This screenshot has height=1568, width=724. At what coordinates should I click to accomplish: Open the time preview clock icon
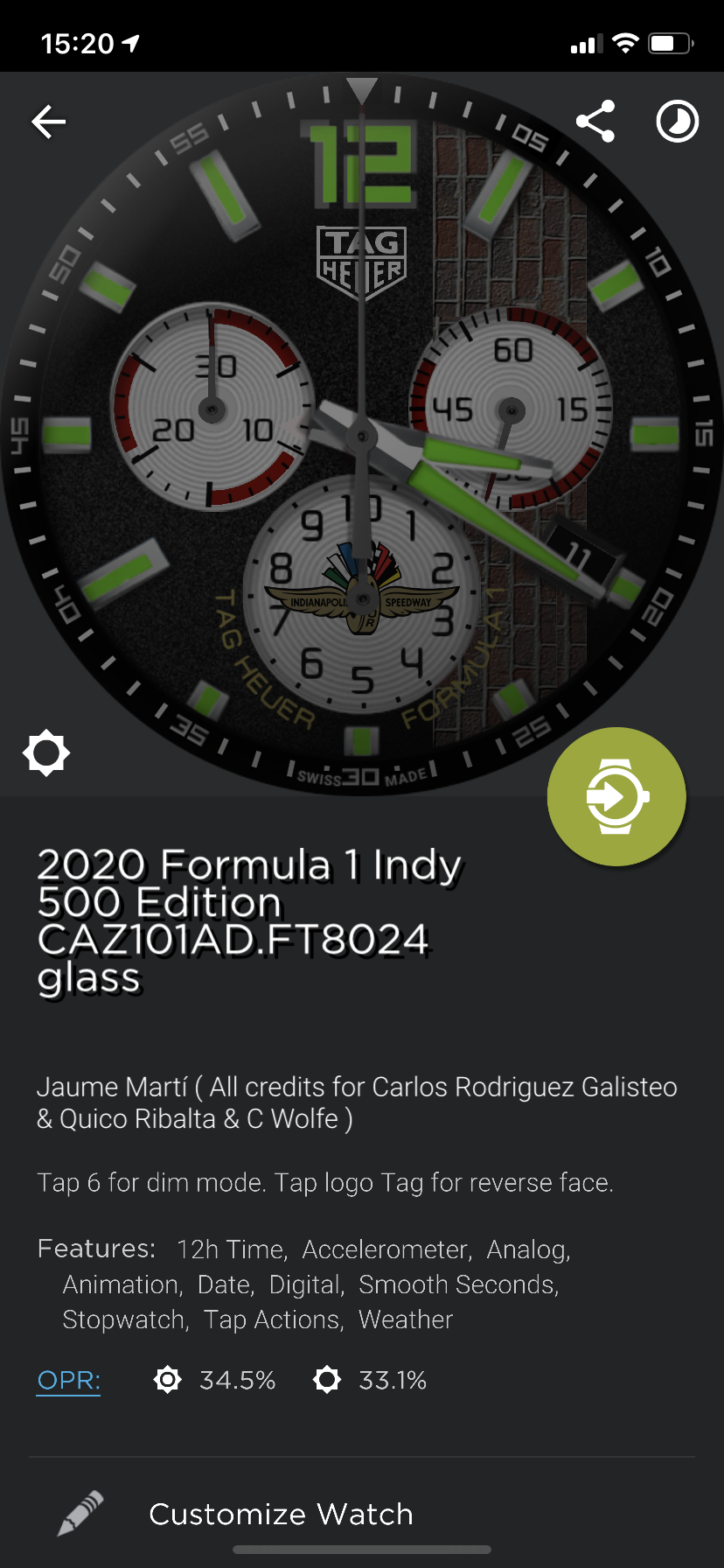678,122
